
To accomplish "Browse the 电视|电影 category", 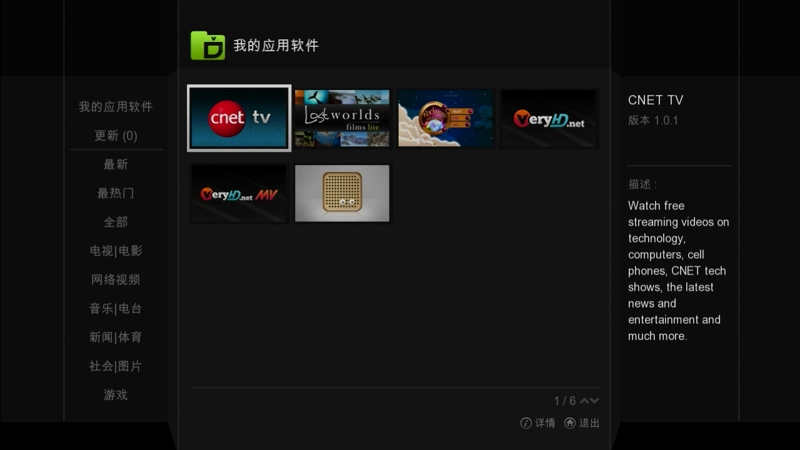I will (x=116, y=251).
